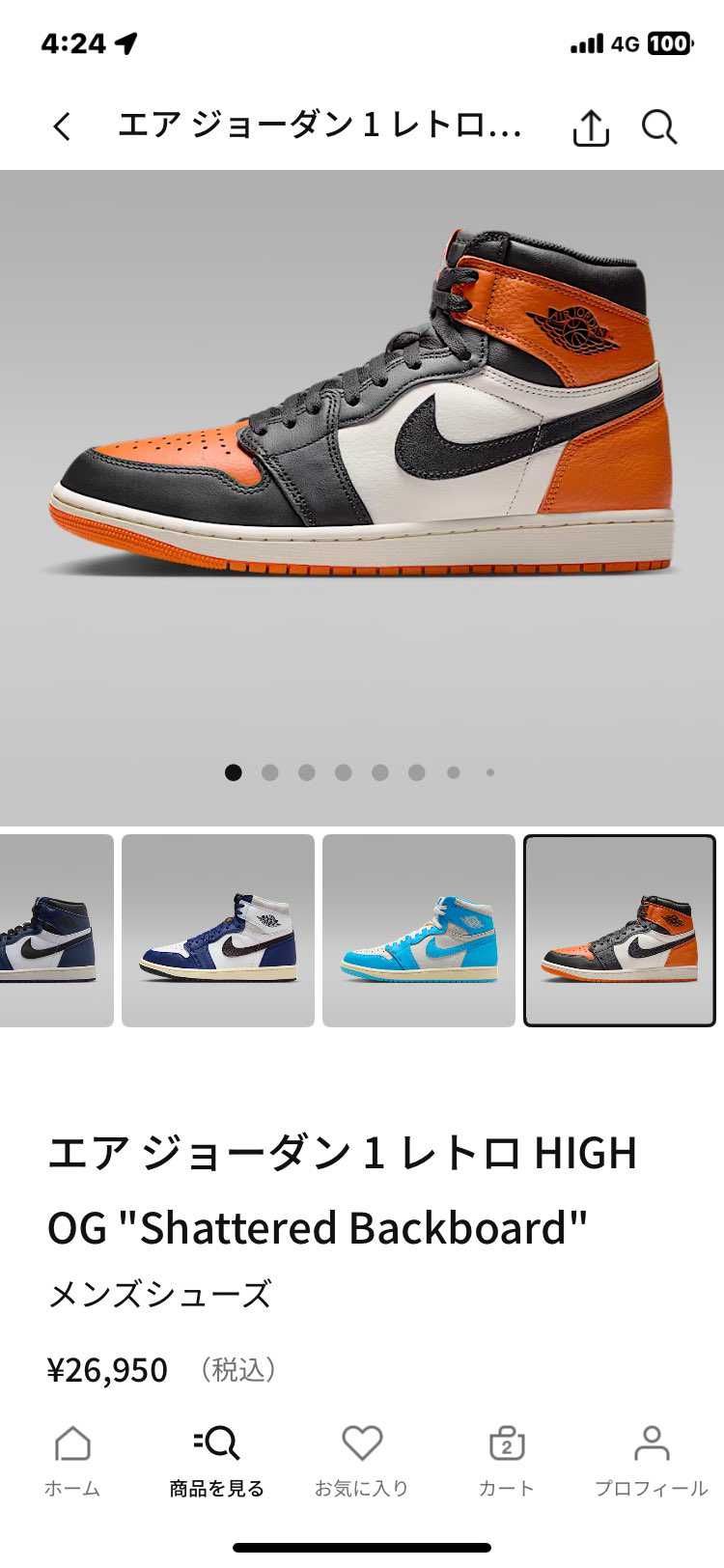Select the navy and cream colorway thumbnail
The image size is (724, 1568).
[218, 930]
